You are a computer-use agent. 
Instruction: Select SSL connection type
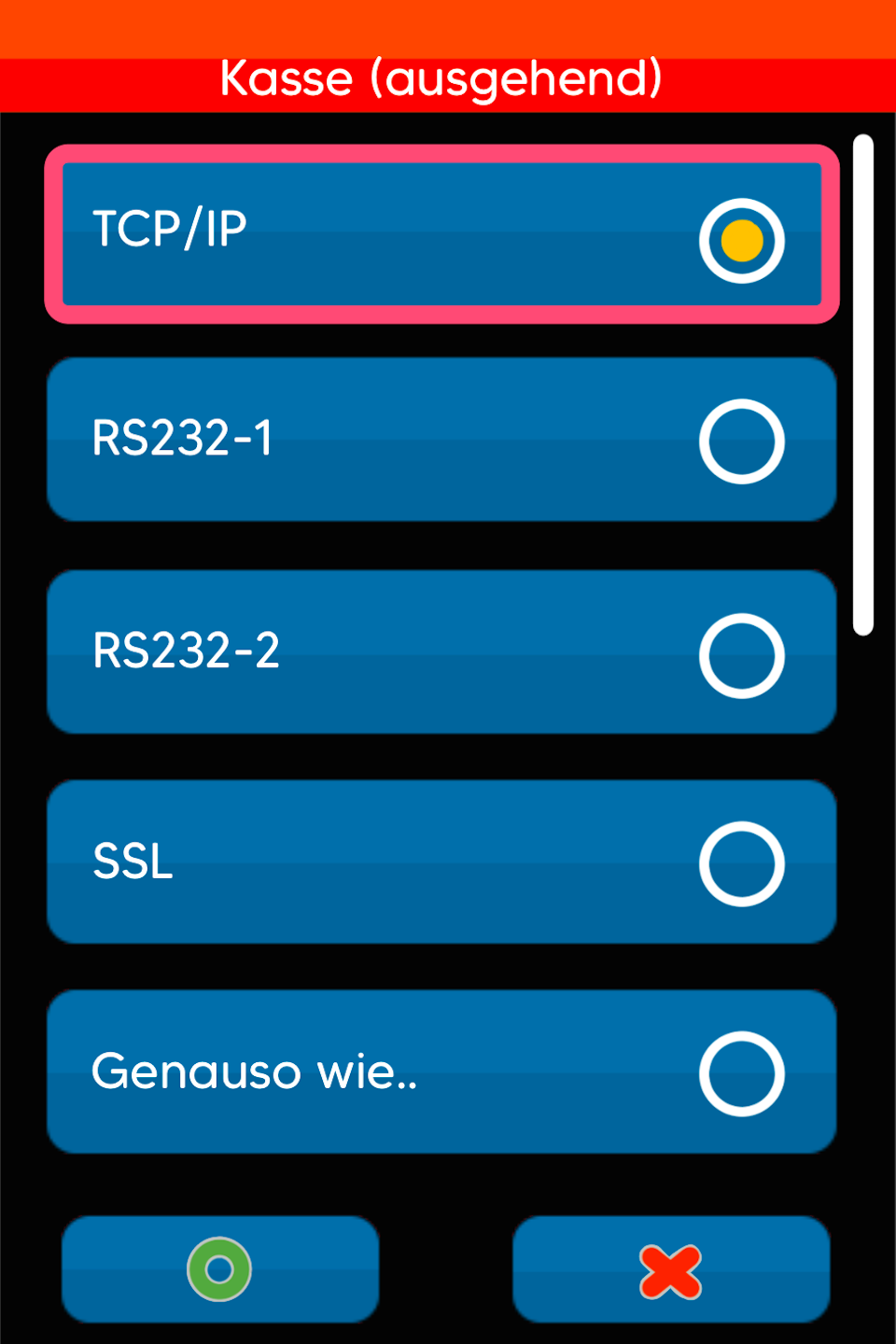click(x=441, y=862)
